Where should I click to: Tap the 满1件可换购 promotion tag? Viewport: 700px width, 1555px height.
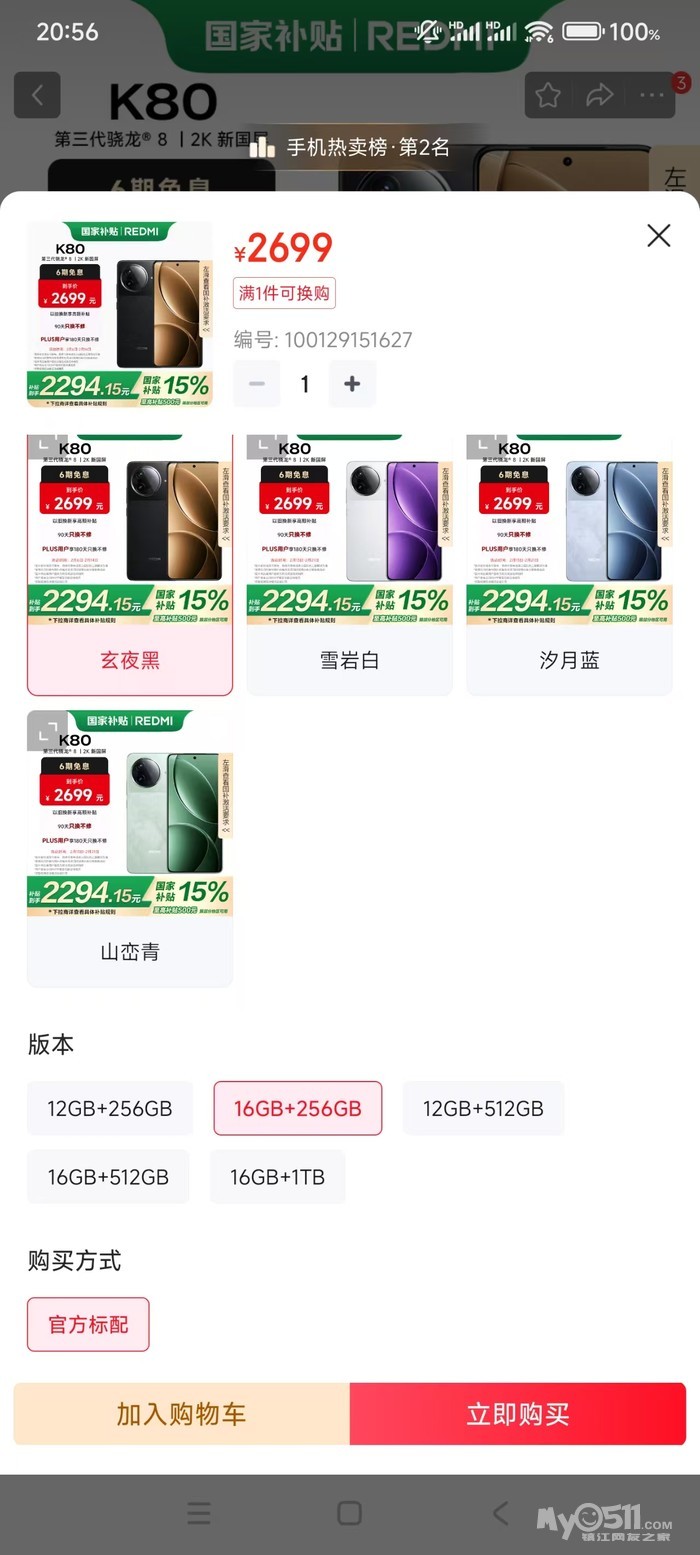[x=284, y=293]
